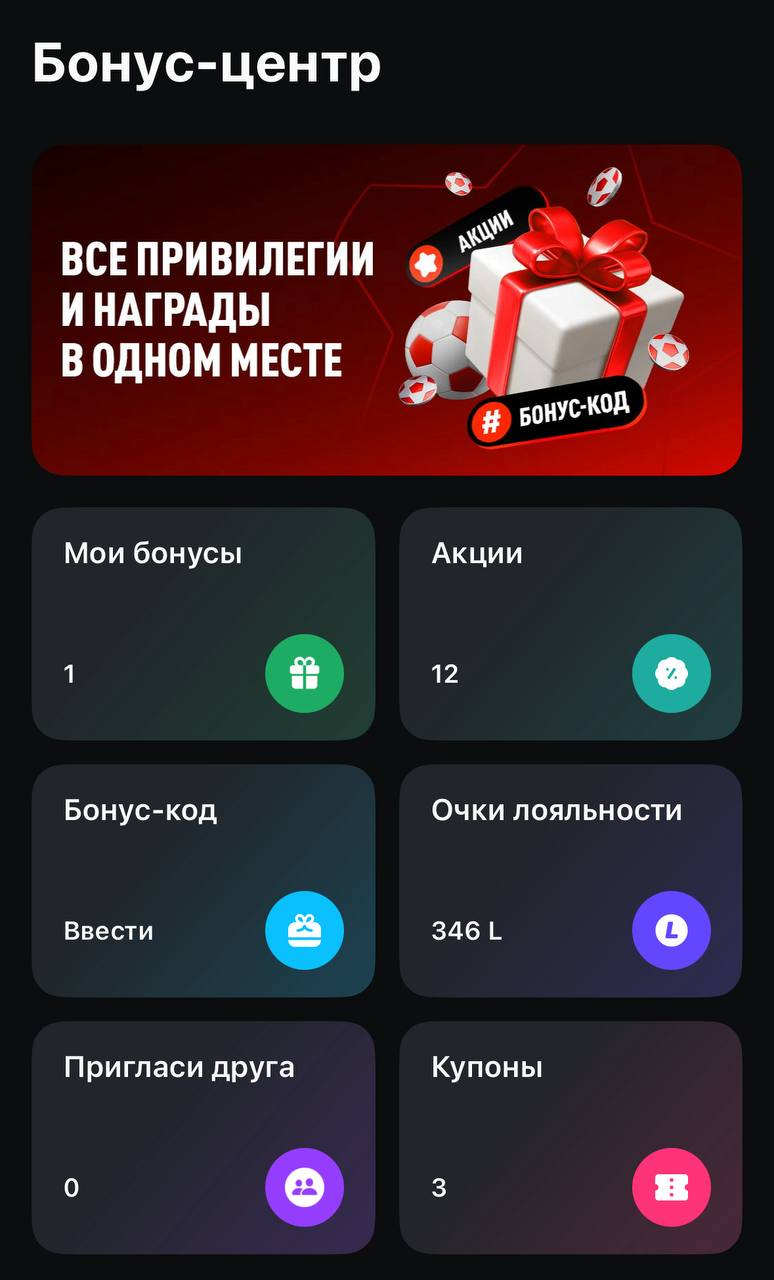Tap the privileges and rewards banner
Screen dimensions: 774x1280
click(x=387, y=309)
